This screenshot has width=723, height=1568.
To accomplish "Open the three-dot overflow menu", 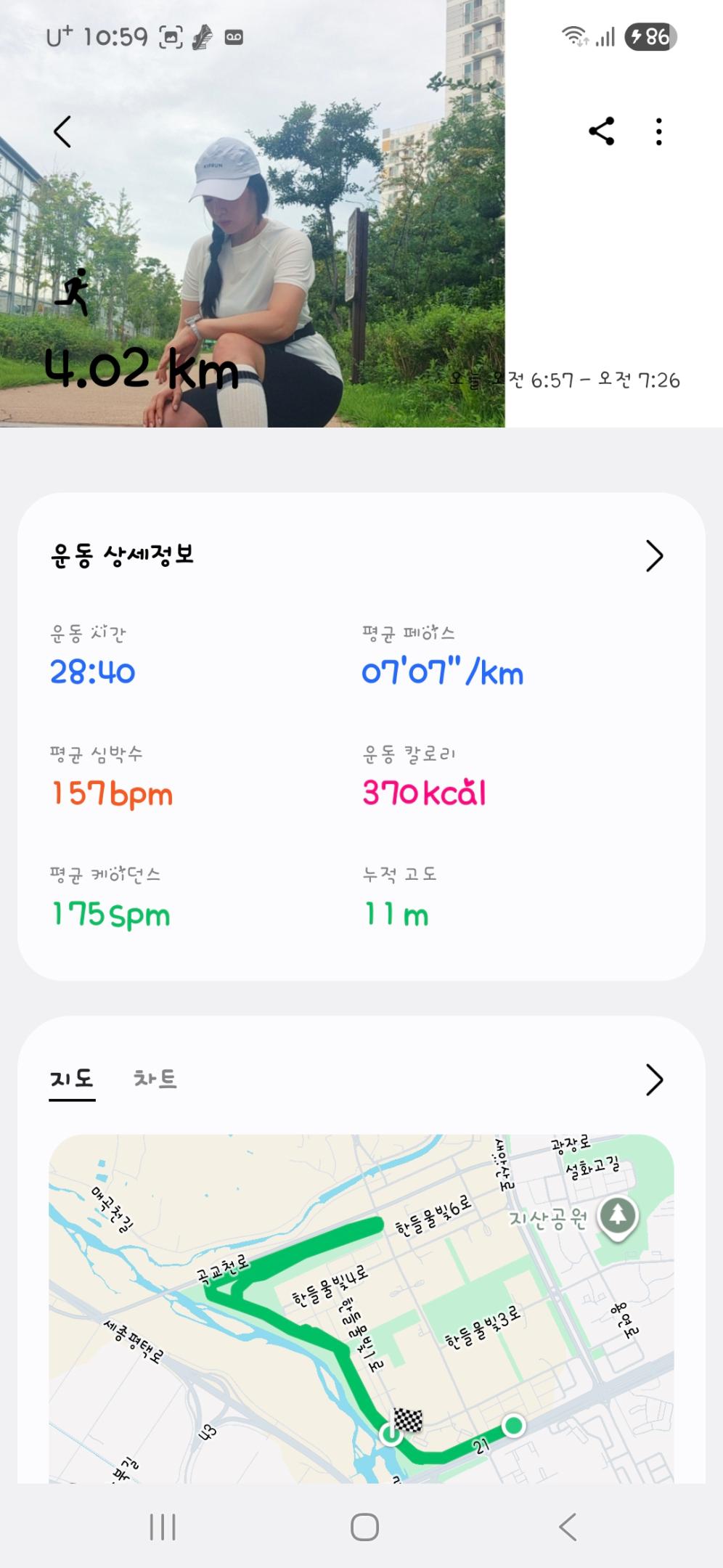I will [659, 131].
